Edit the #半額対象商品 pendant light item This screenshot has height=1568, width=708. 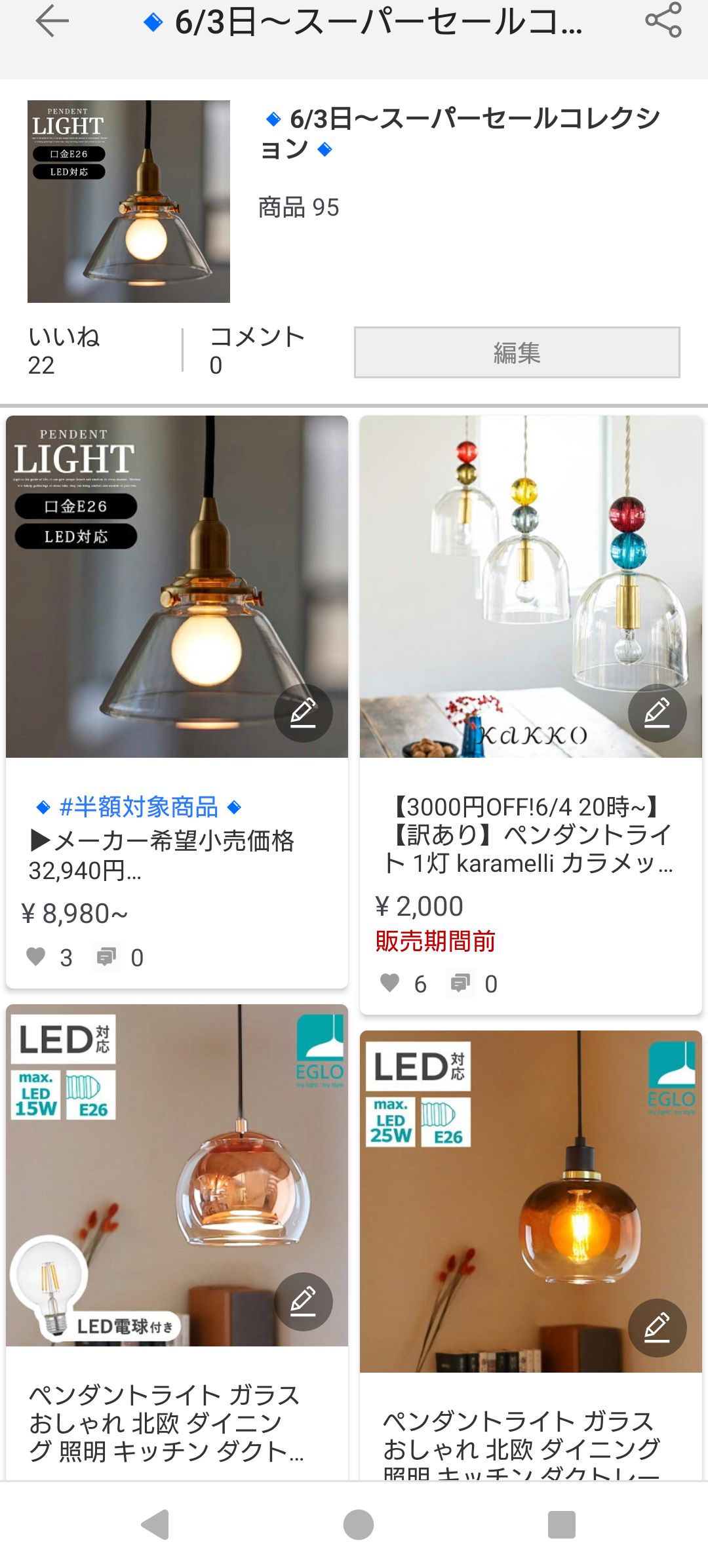(303, 713)
